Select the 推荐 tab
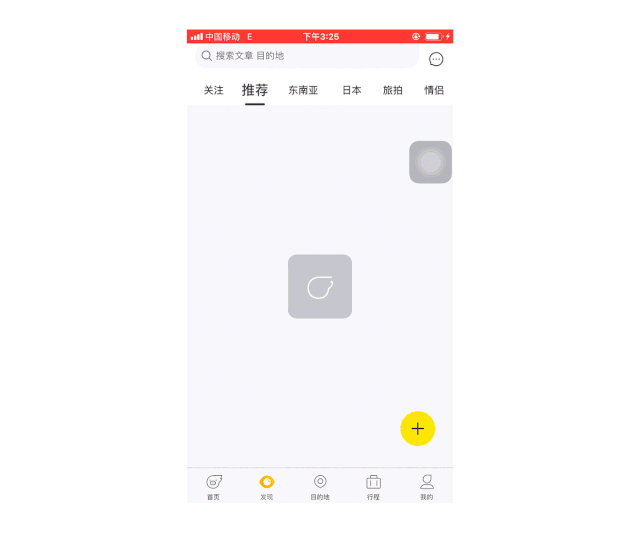The height and width of the screenshot is (533, 640). (255, 90)
